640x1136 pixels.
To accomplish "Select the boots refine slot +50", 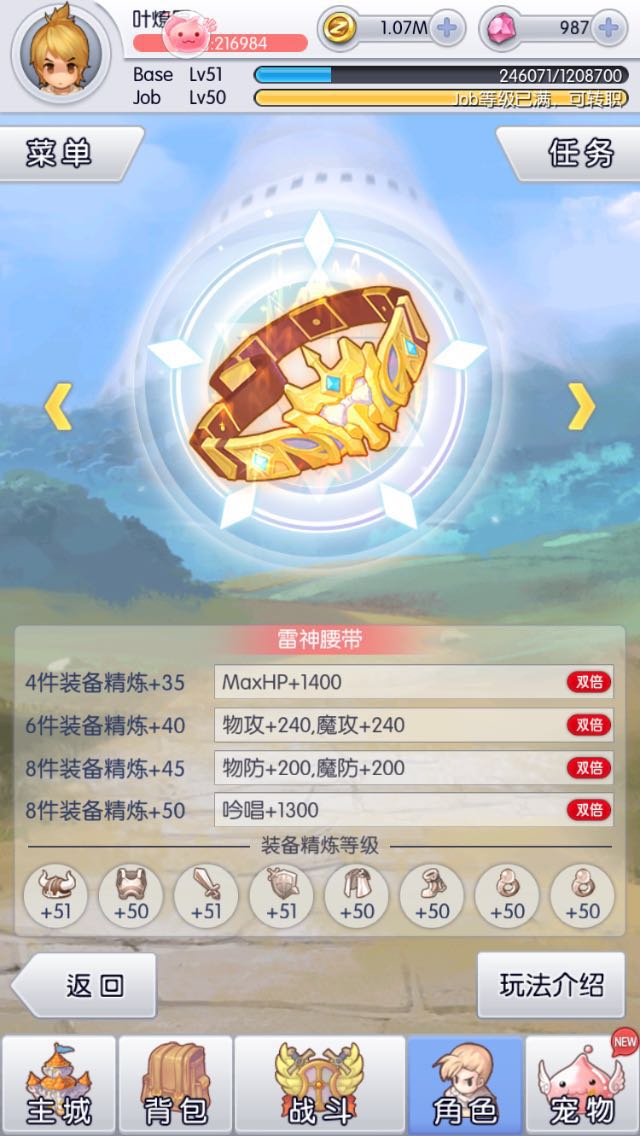I will [432, 895].
